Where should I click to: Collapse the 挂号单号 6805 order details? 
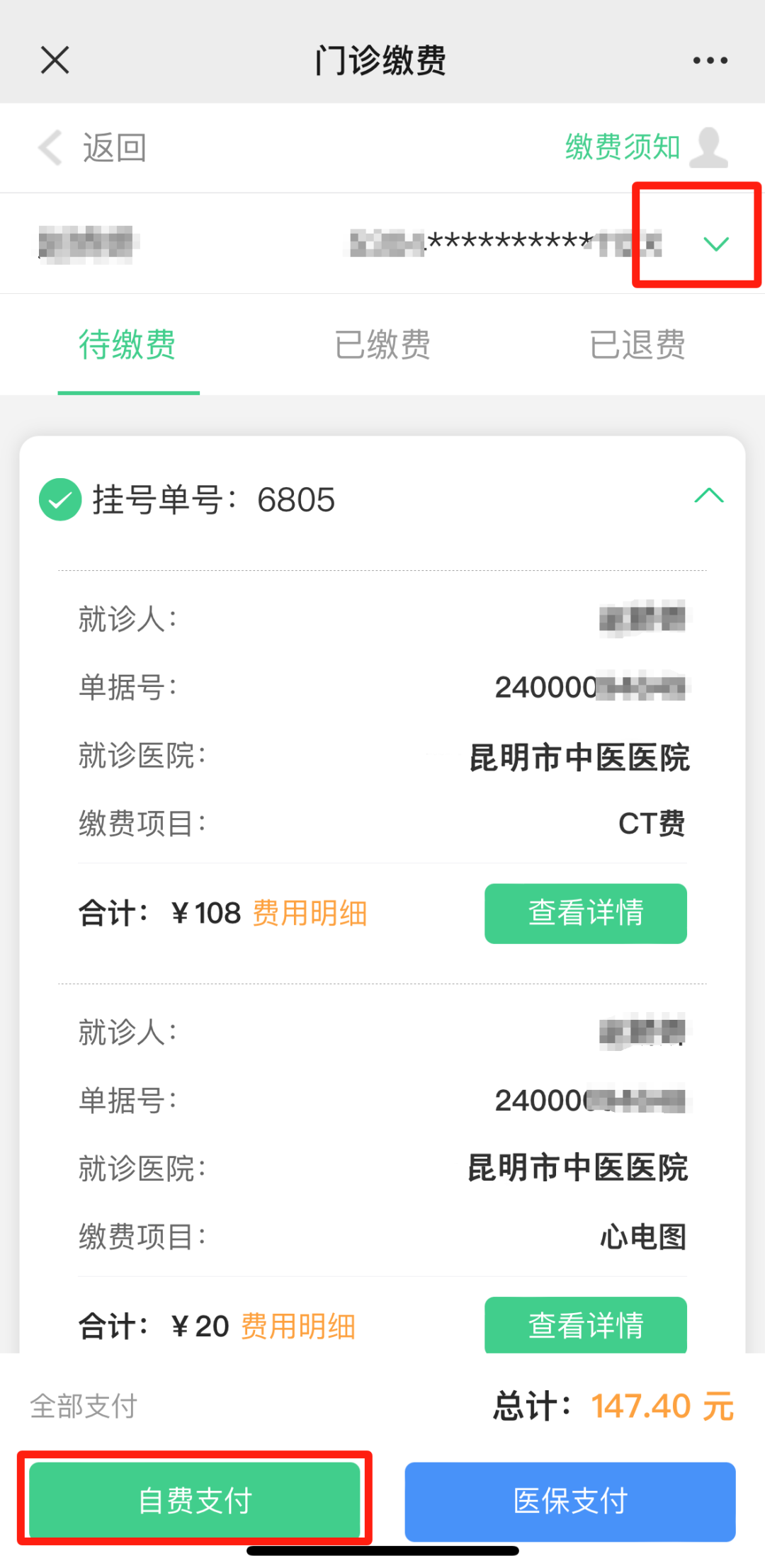pos(710,496)
